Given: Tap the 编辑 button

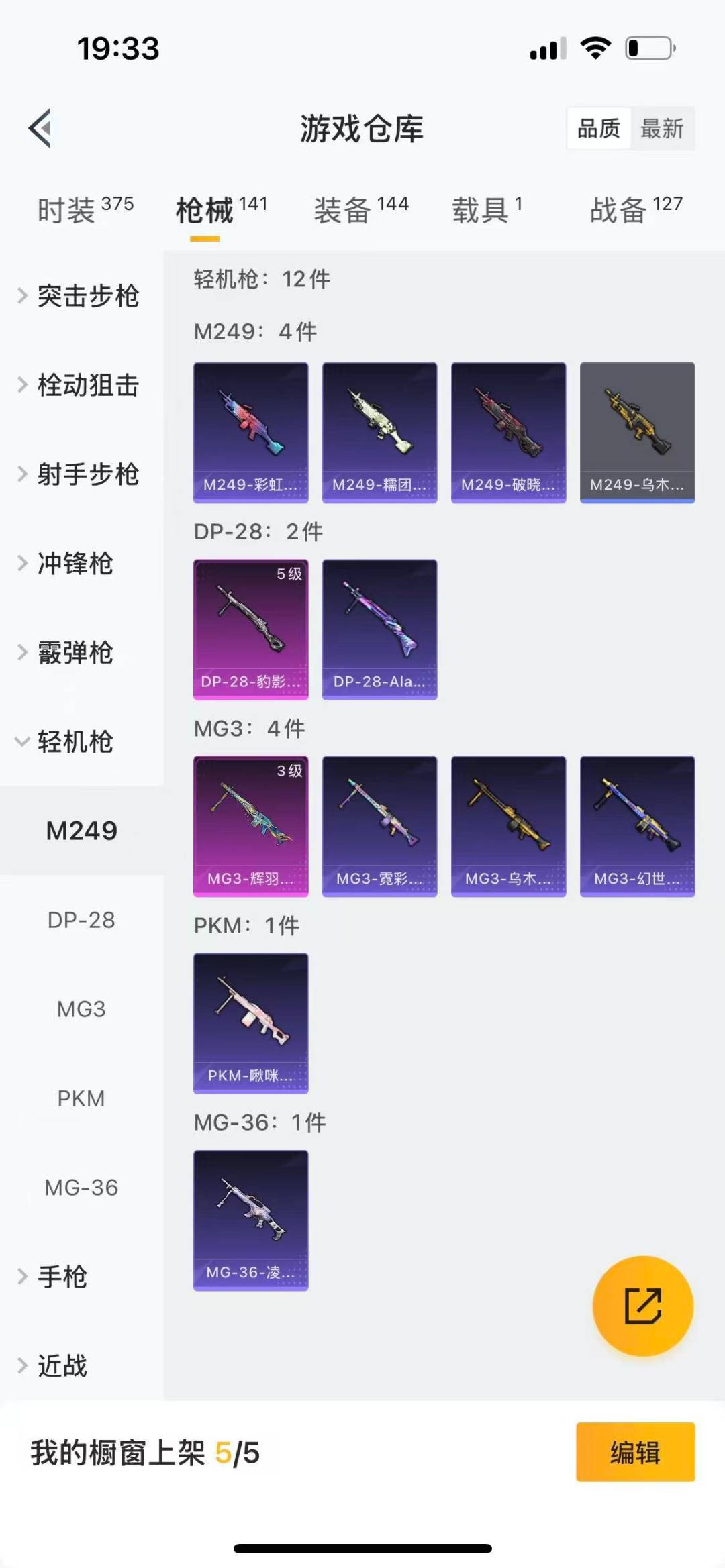Looking at the screenshot, I should 635,1452.
